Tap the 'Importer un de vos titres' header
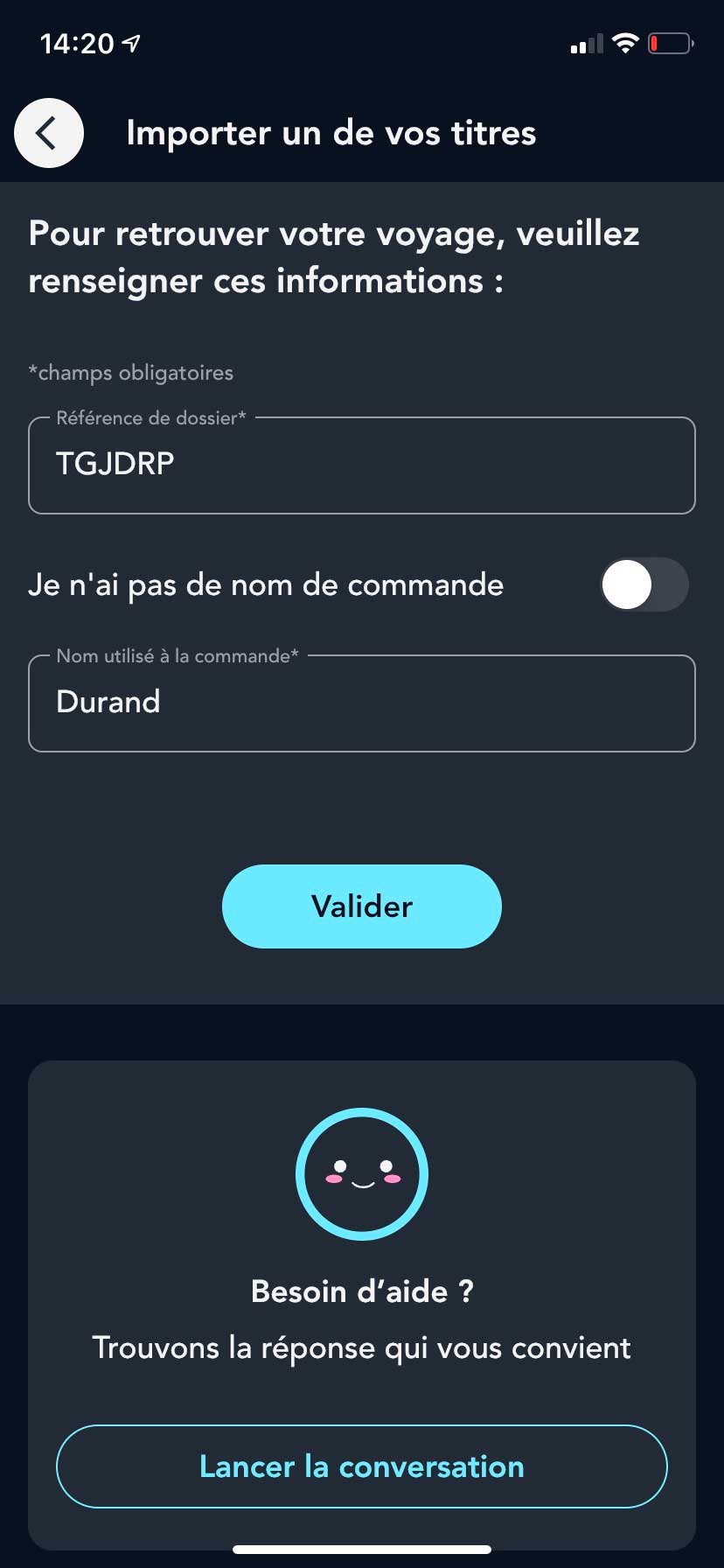The image size is (724, 1568). click(331, 133)
